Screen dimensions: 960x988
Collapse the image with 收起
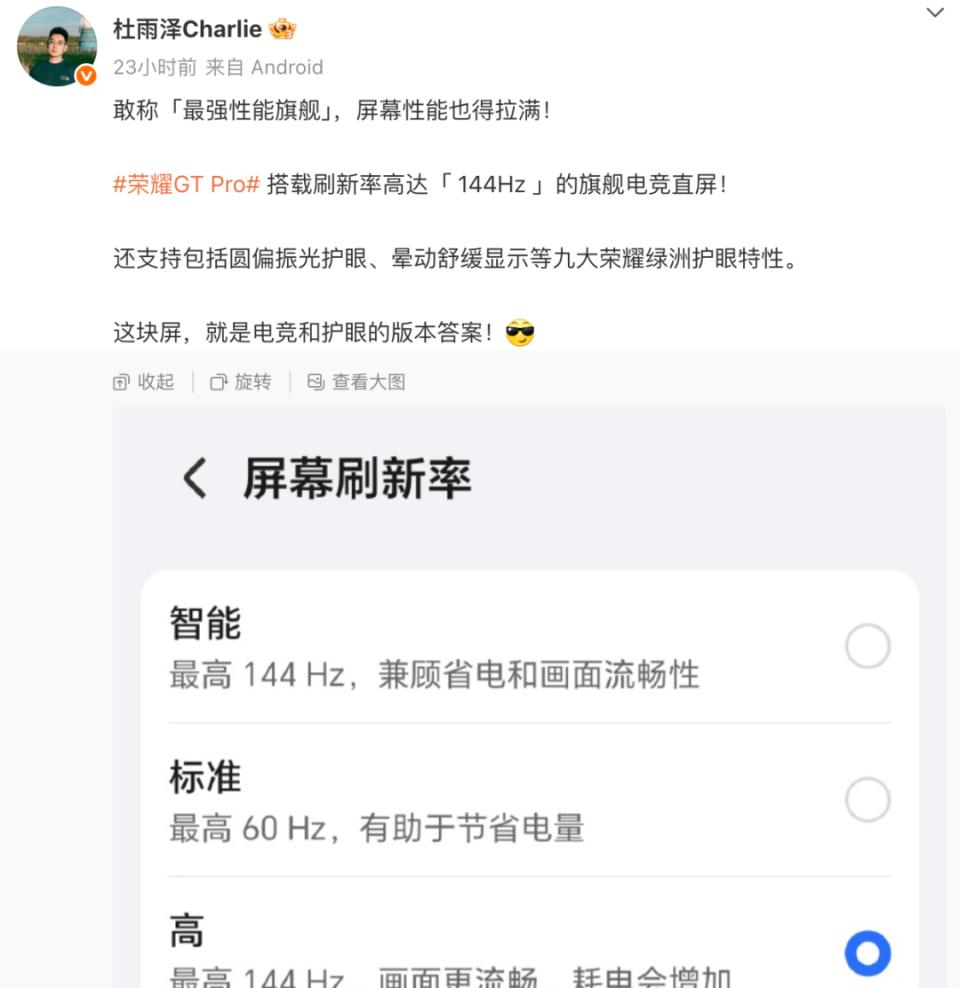pyautogui.click(x=144, y=382)
